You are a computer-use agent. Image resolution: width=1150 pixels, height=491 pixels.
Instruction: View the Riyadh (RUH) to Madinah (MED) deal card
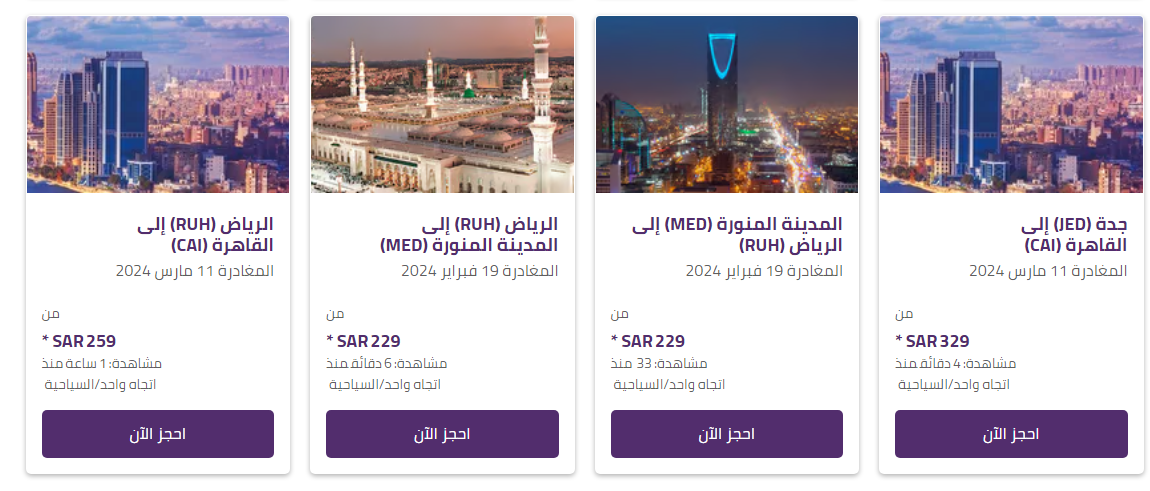coord(442,232)
